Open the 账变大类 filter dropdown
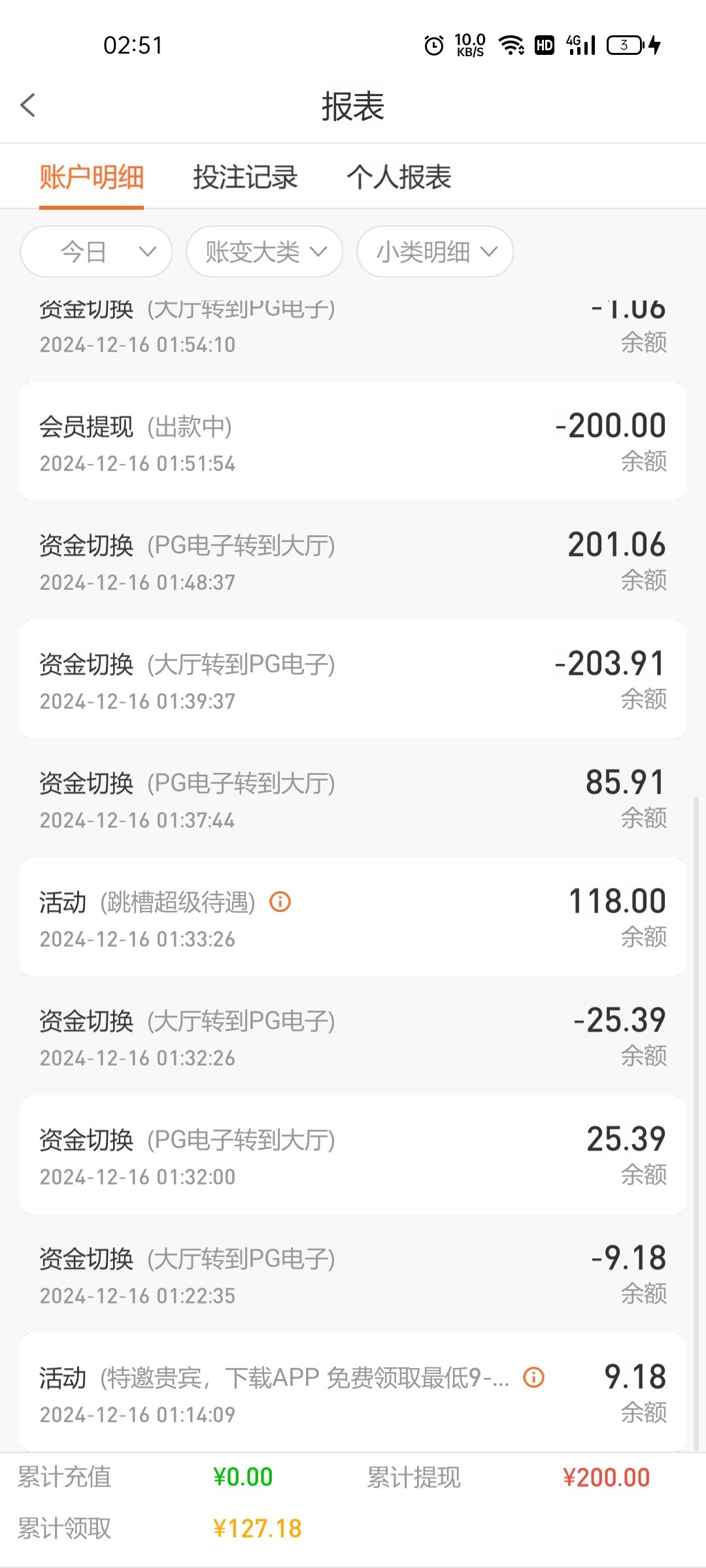The image size is (706, 1568). pyautogui.click(x=265, y=252)
